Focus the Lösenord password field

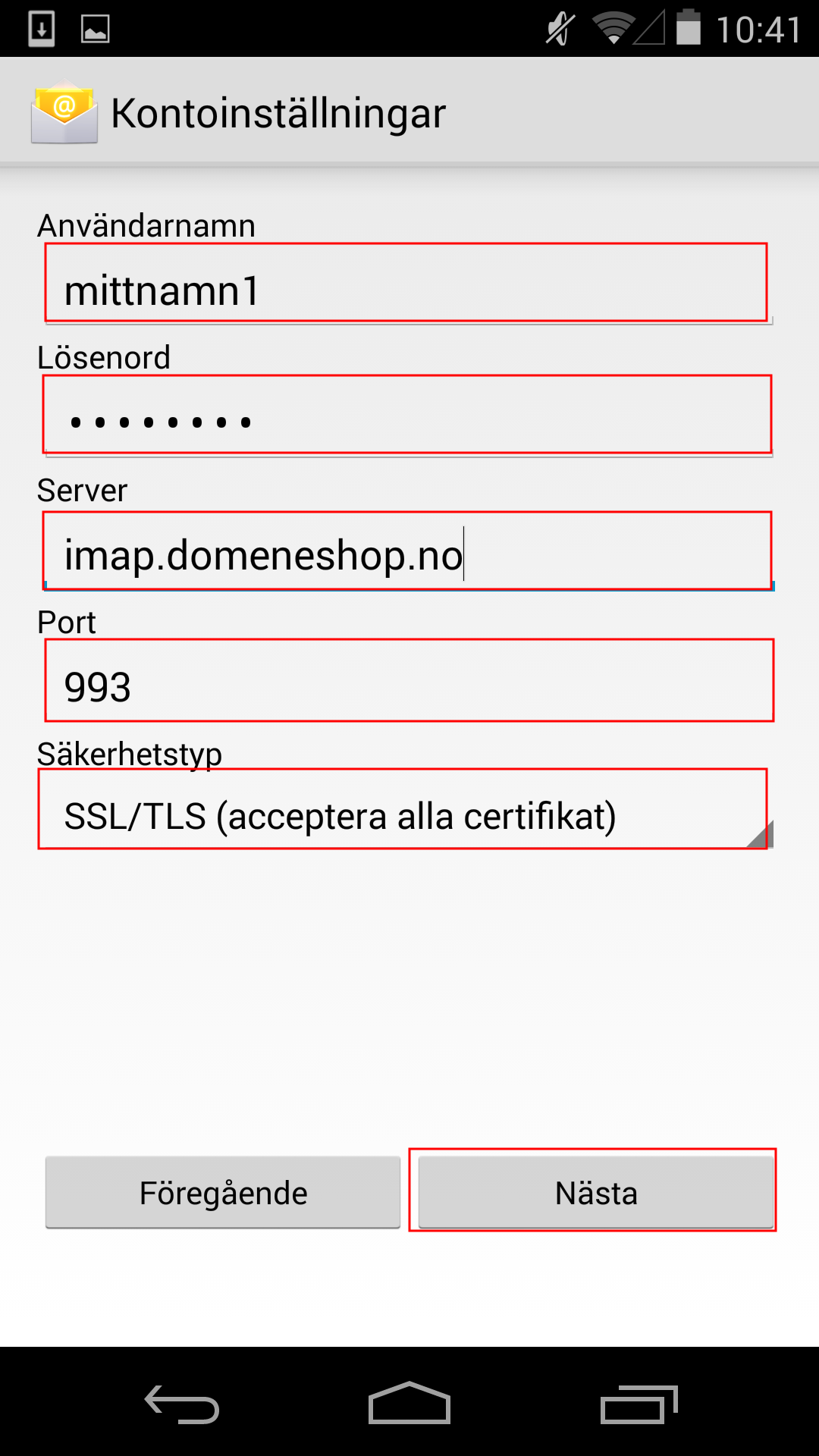tap(408, 416)
